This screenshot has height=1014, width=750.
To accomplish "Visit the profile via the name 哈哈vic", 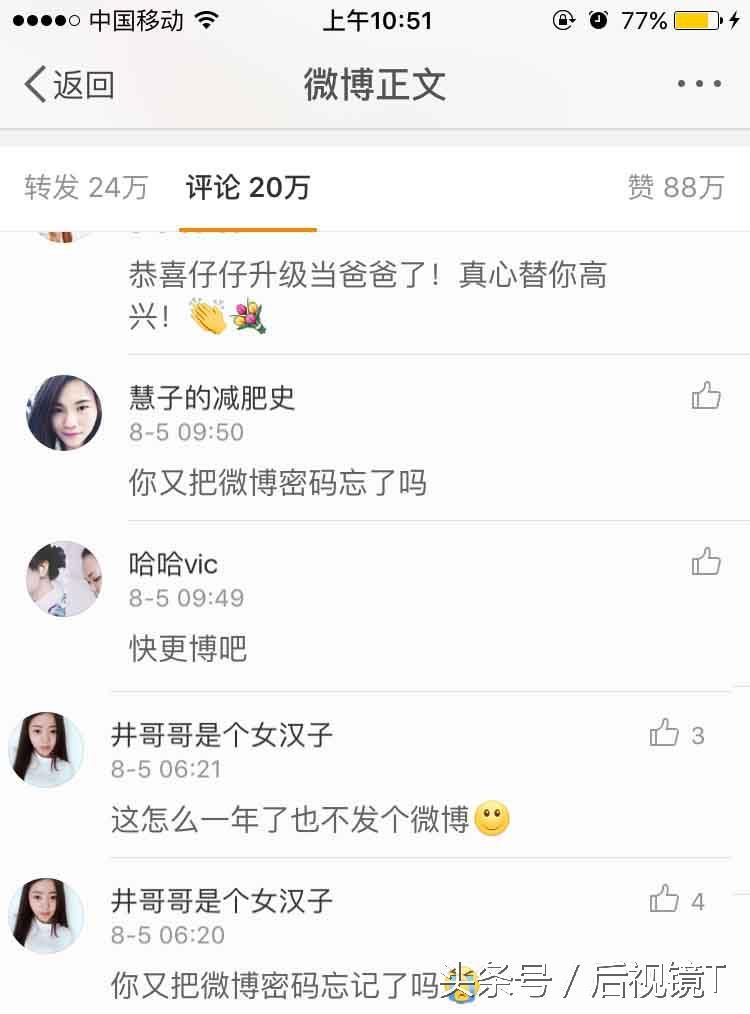I will click(x=173, y=564).
